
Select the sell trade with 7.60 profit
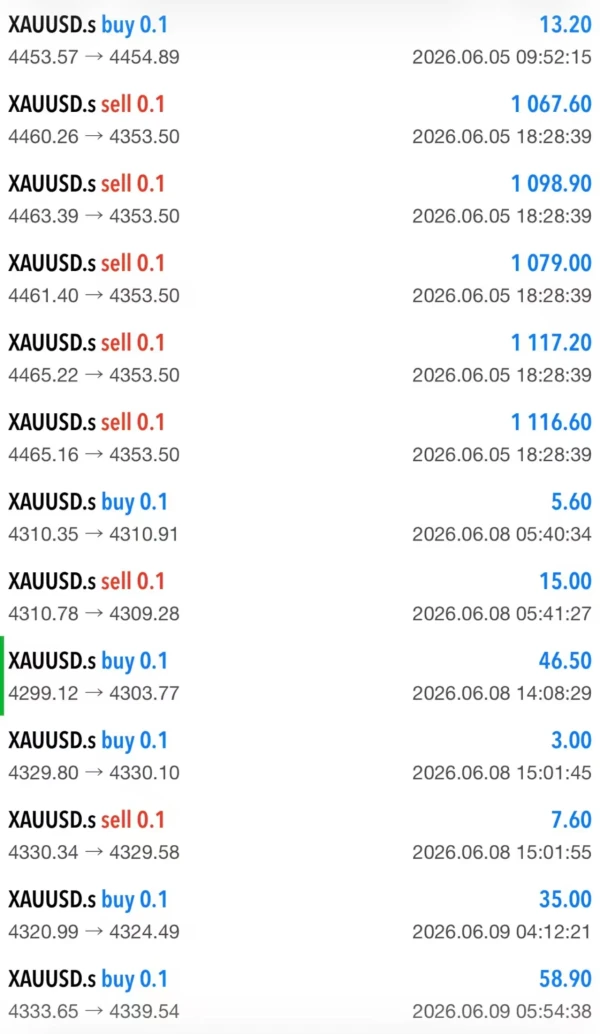point(300,836)
